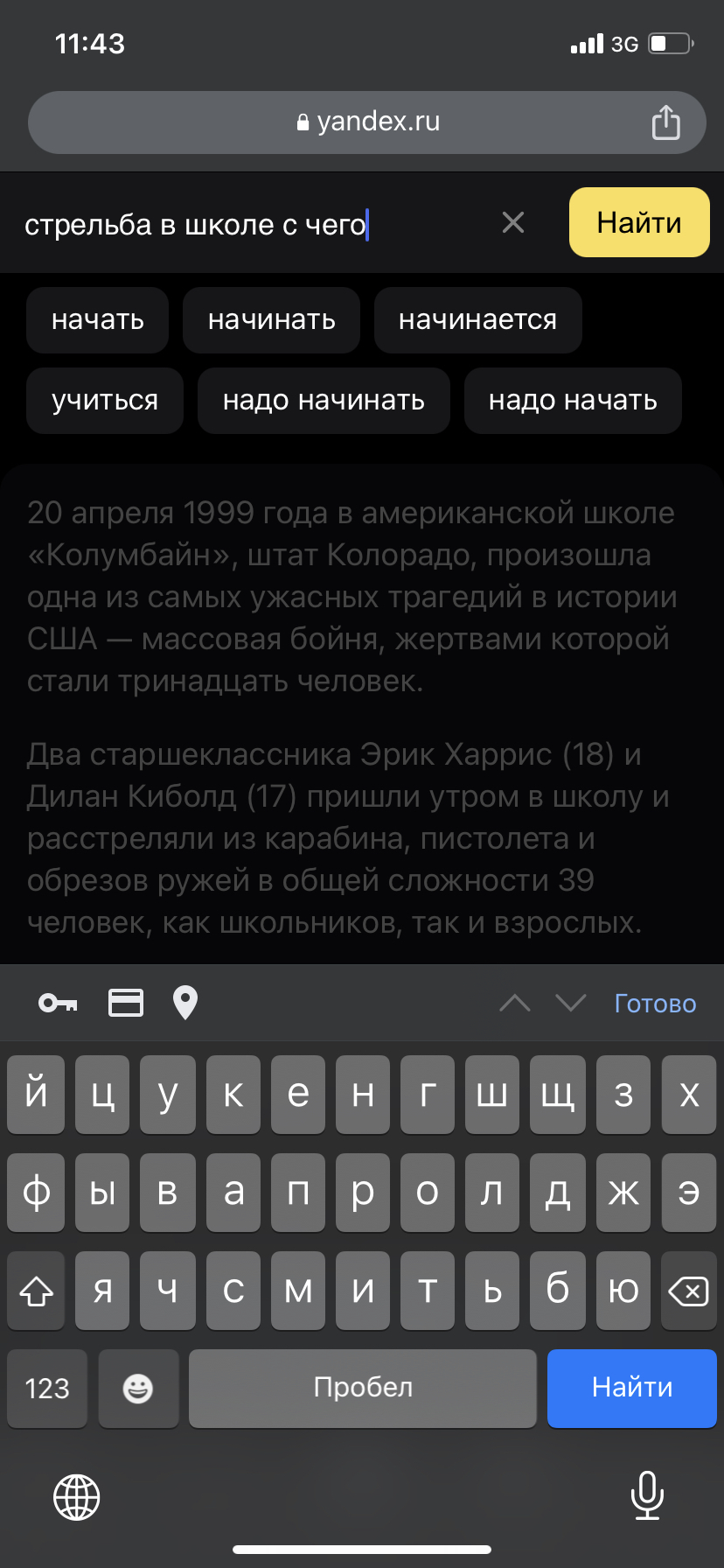Open saved credit cards autofill
The image size is (724, 1568).
pyautogui.click(x=125, y=1003)
